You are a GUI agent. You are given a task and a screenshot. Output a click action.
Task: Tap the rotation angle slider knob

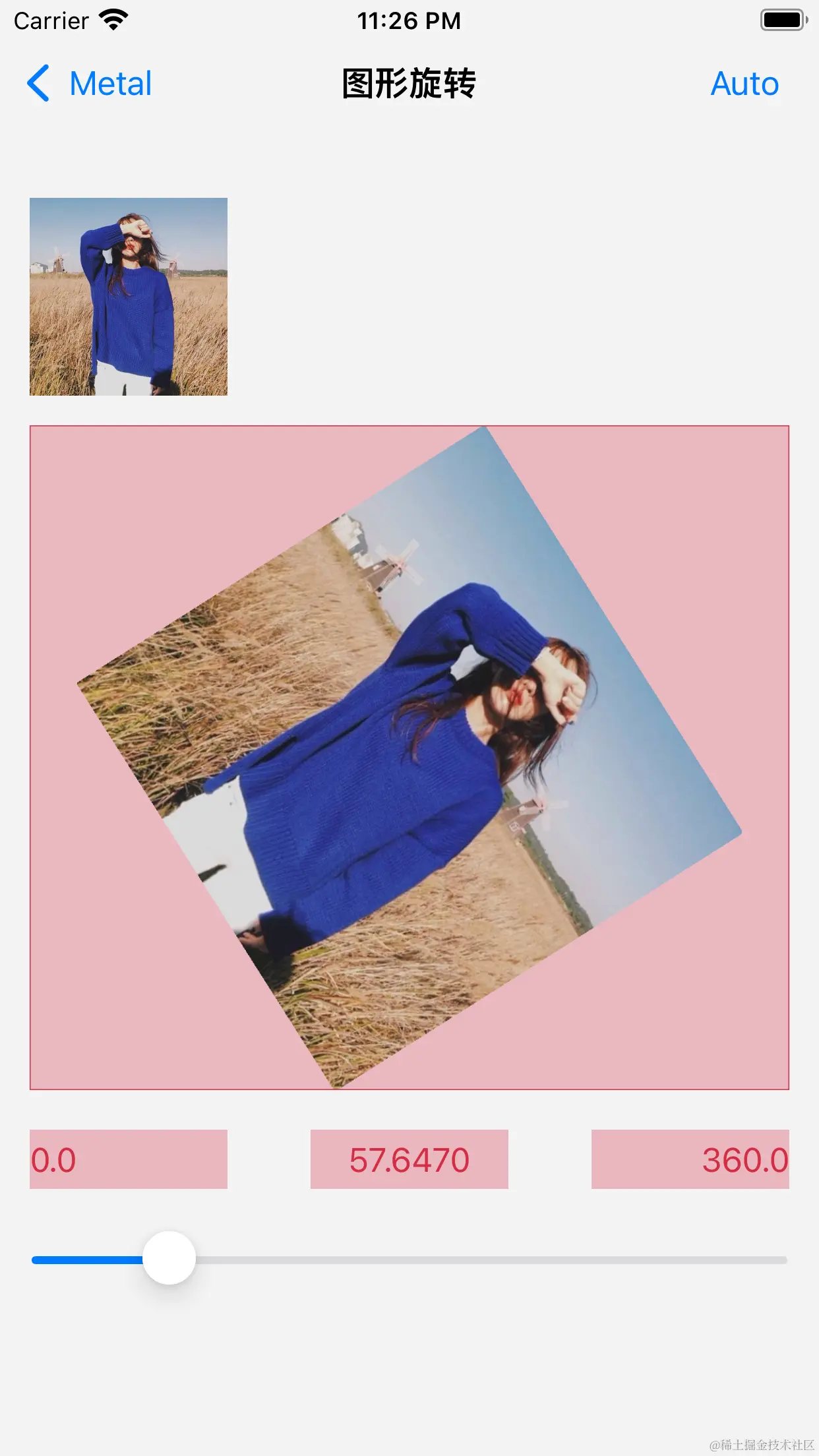(x=169, y=1258)
